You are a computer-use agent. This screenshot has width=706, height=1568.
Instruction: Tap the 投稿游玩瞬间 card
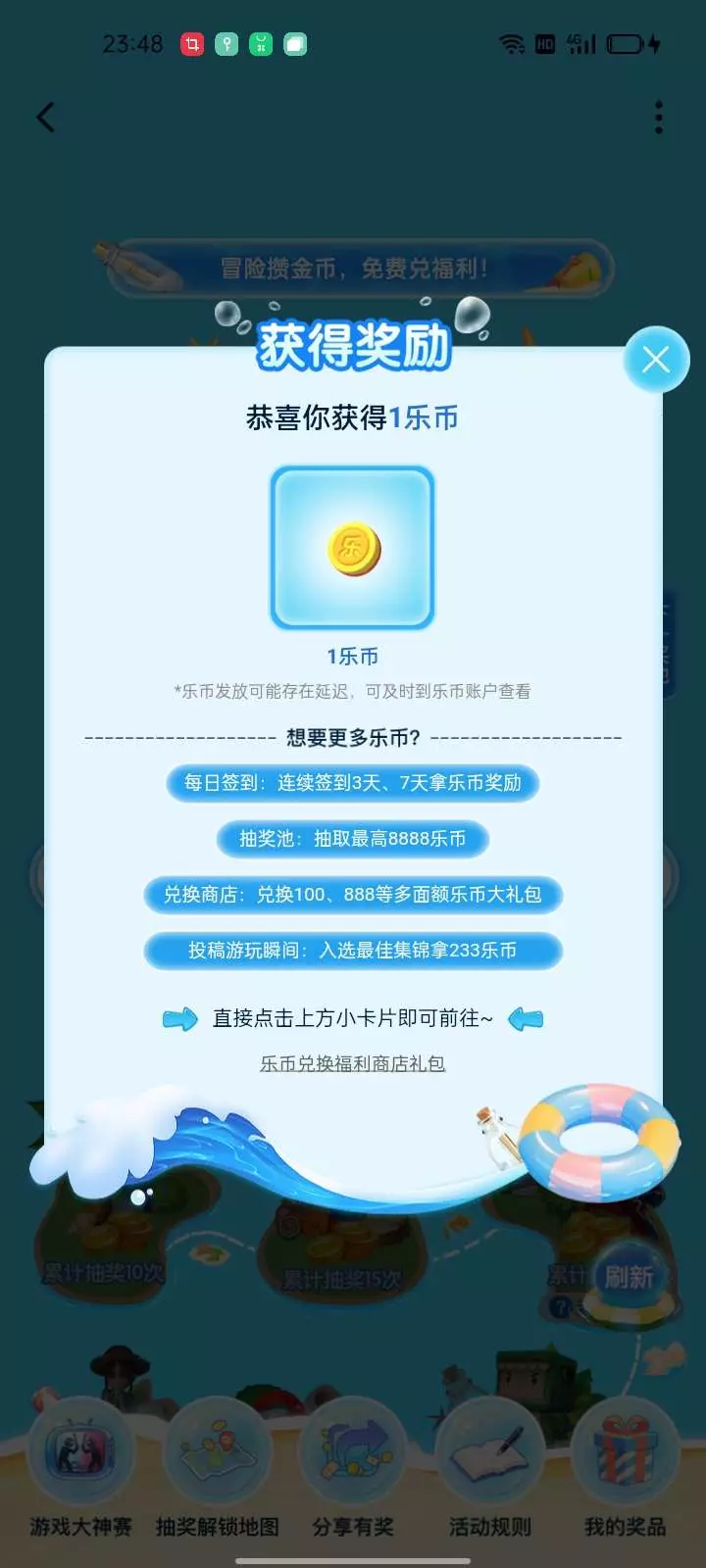click(x=353, y=951)
